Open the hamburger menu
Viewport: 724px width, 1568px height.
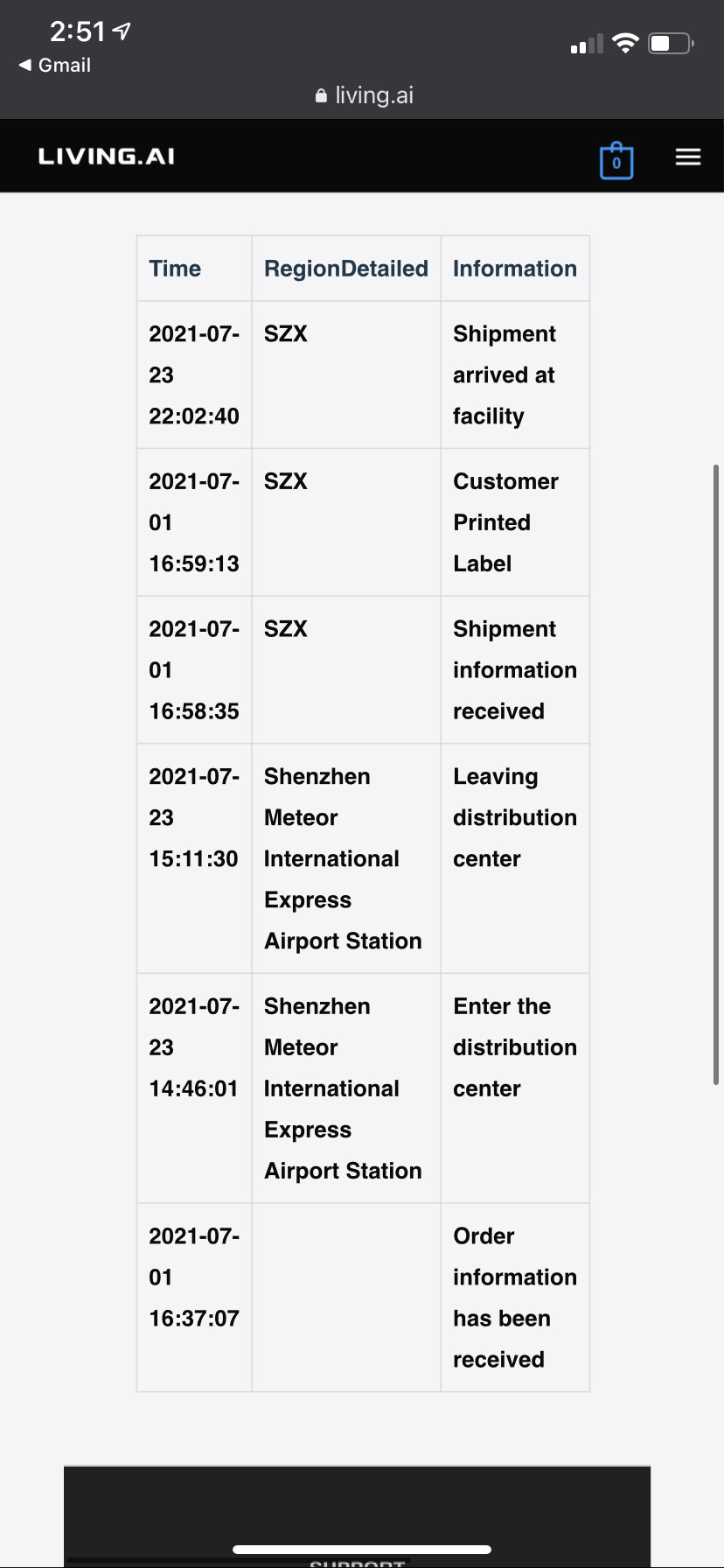688,157
